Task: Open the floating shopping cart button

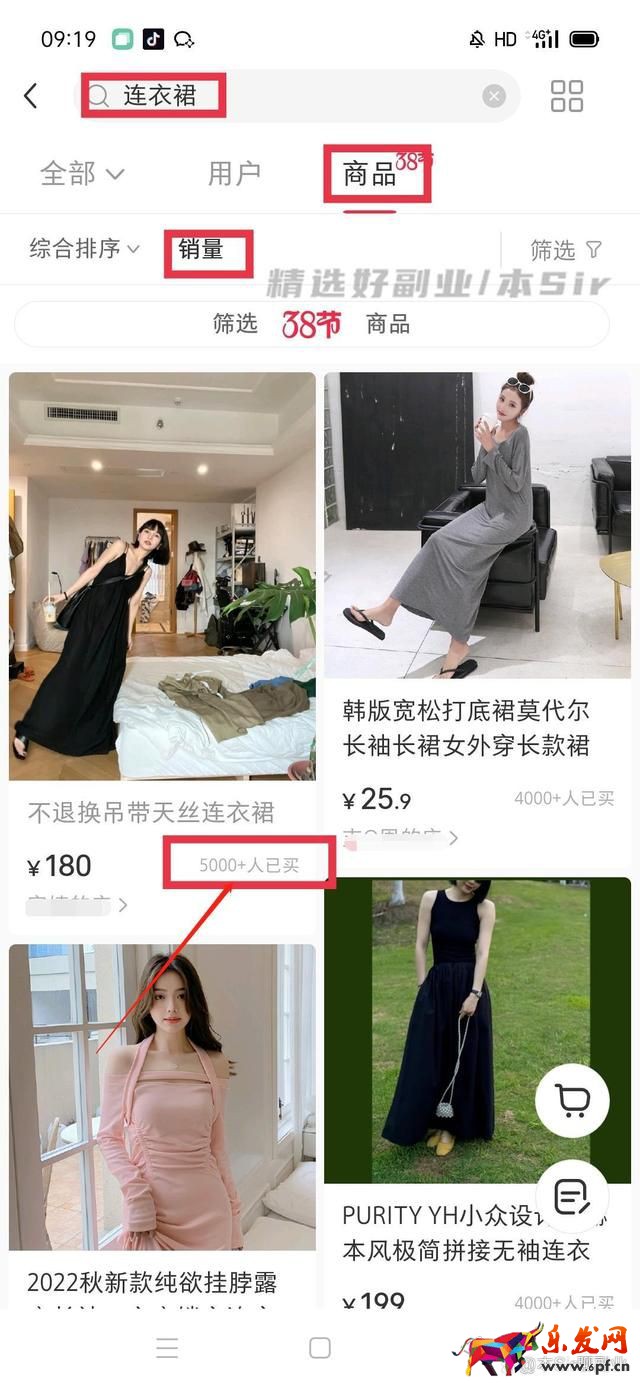Action: pyautogui.click(x=572, y=1101)
